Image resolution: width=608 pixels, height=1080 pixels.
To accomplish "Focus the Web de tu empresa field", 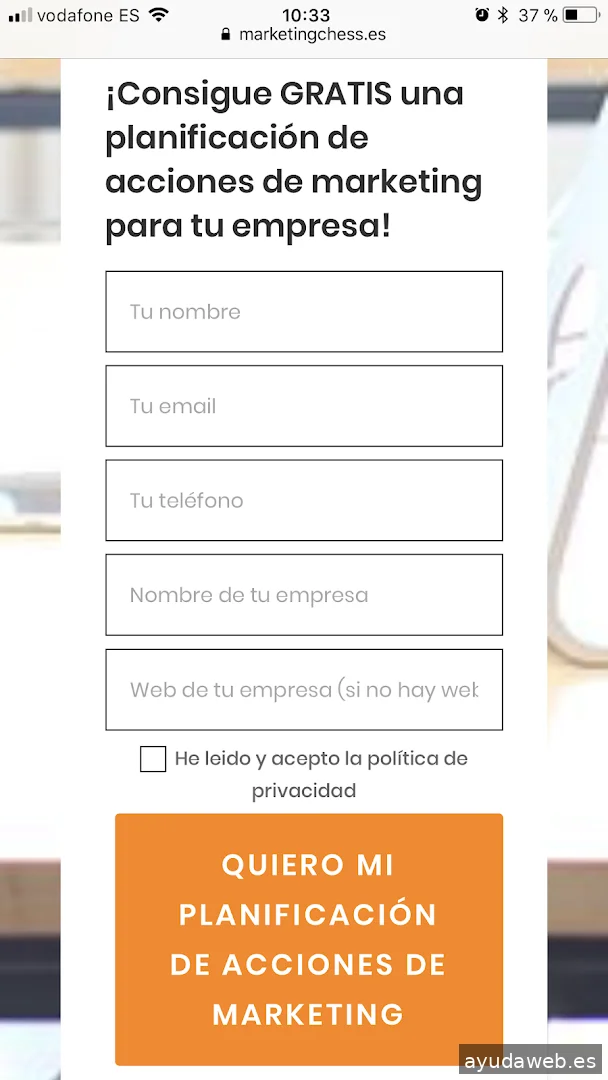I will (304, 690).
